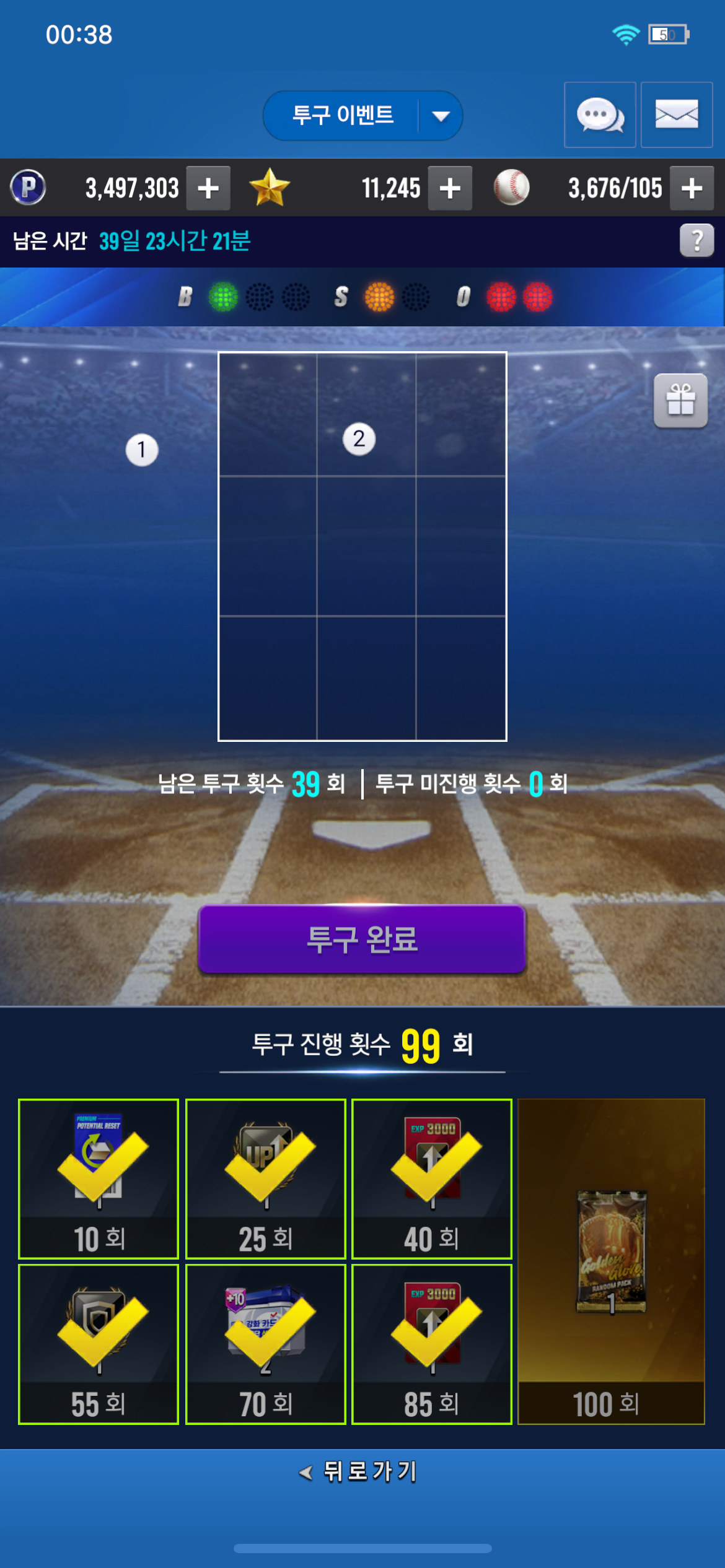View the 40 회 reward tile
This screenshot has width=725, height=1568.
point(432,1179)
